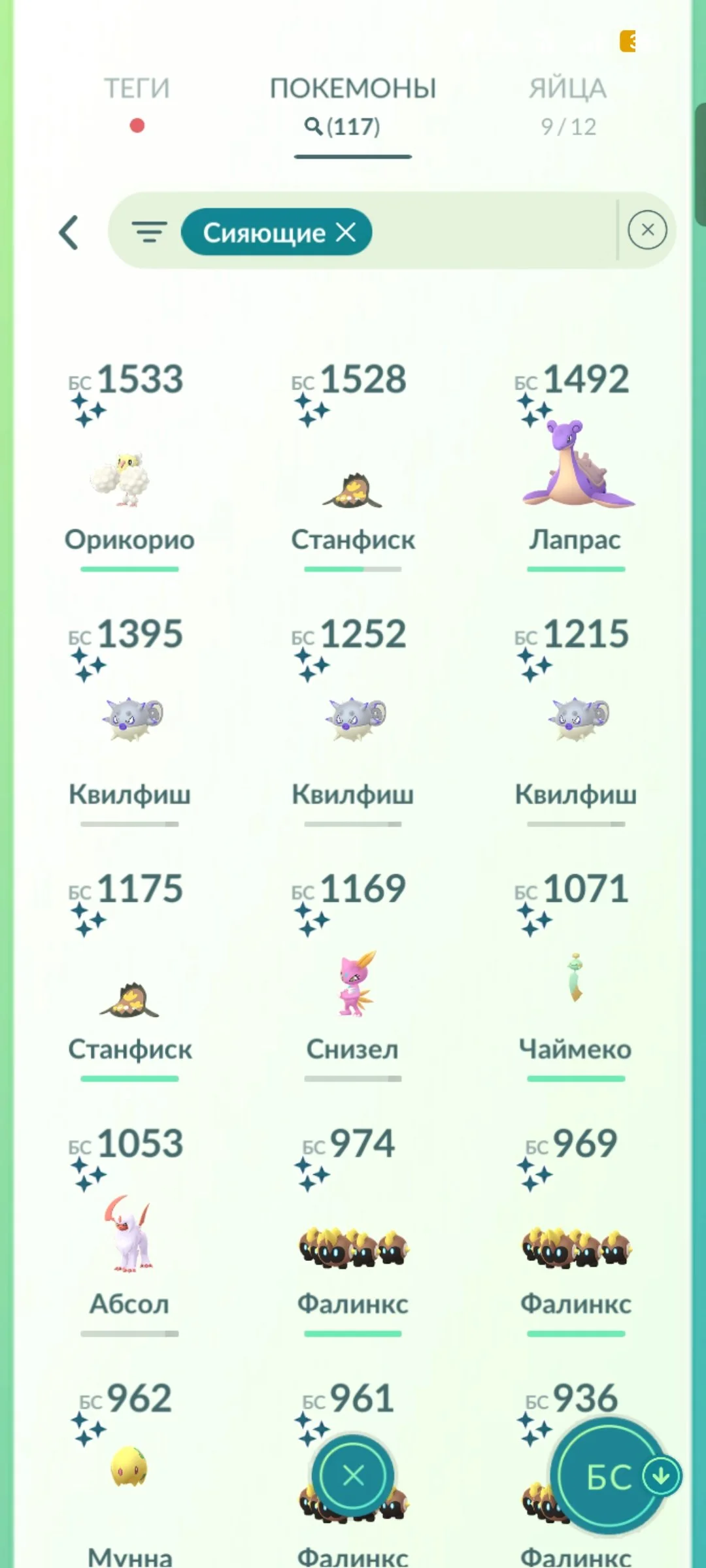
Task: Remove the Сияющие filter chip
Action: click(x=346, y=232)
